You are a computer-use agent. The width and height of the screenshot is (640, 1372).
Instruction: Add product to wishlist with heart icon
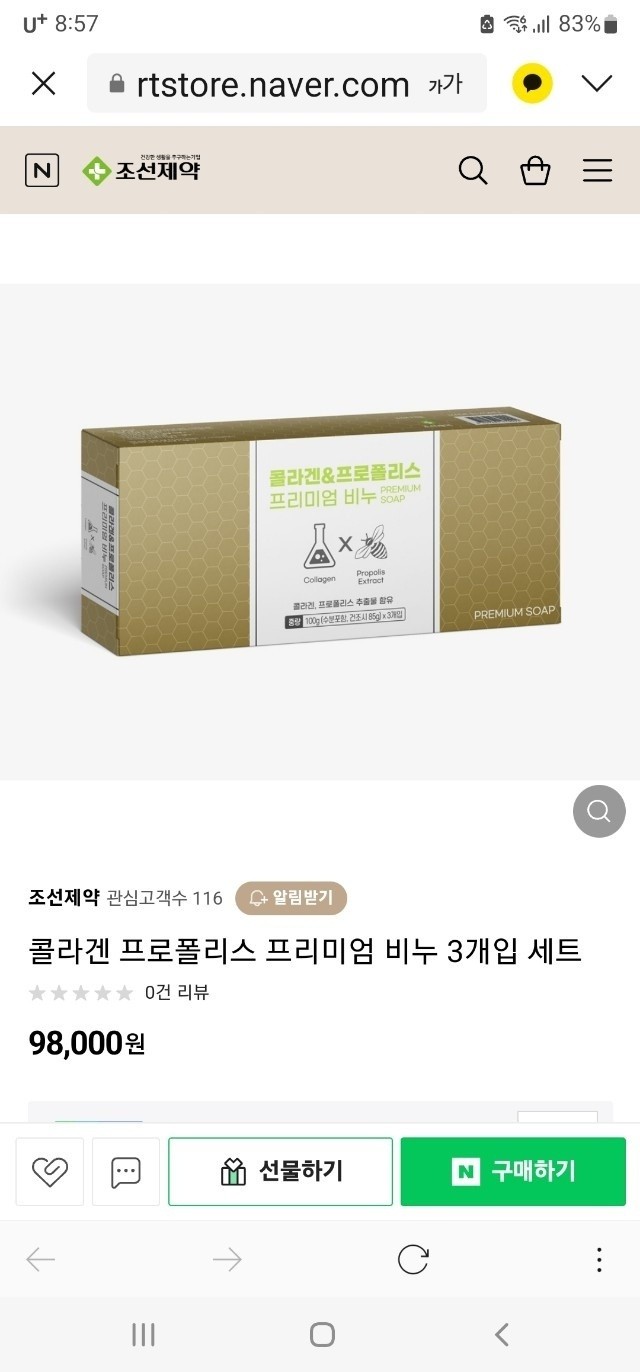[50, 1171]
